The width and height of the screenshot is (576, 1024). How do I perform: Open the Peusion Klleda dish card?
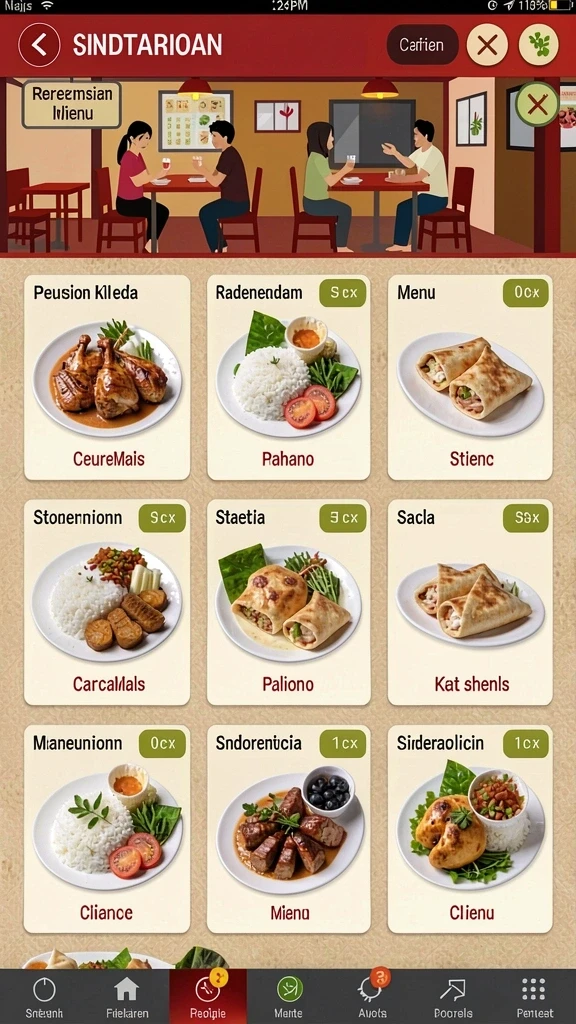point(107,377)
